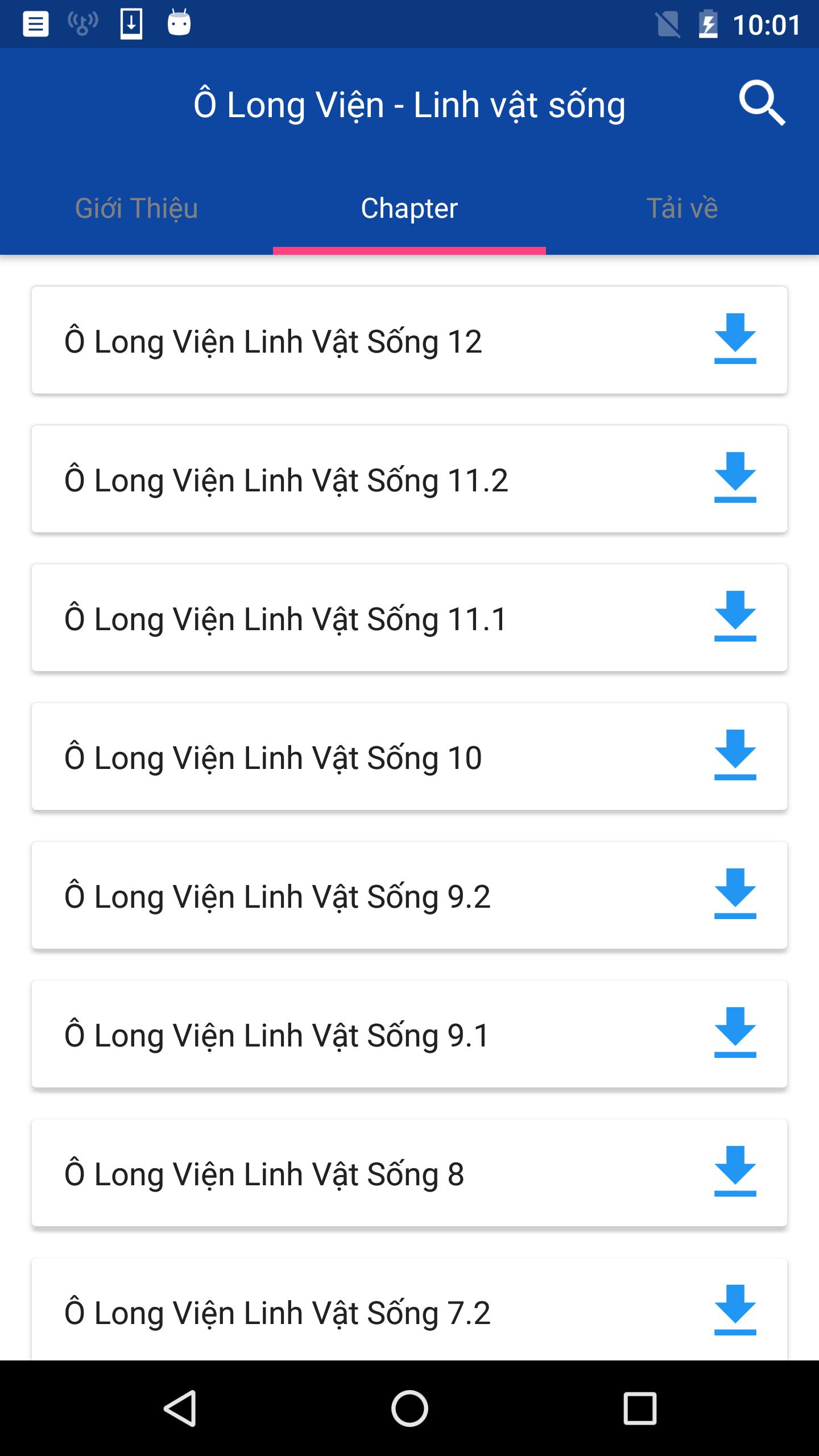Image resolution: width=819 pixels, height=1456 pixels.
Task: Open chapter Ô Long Viện Linh Vật Sống 11.1
Action: click(286, 619)
